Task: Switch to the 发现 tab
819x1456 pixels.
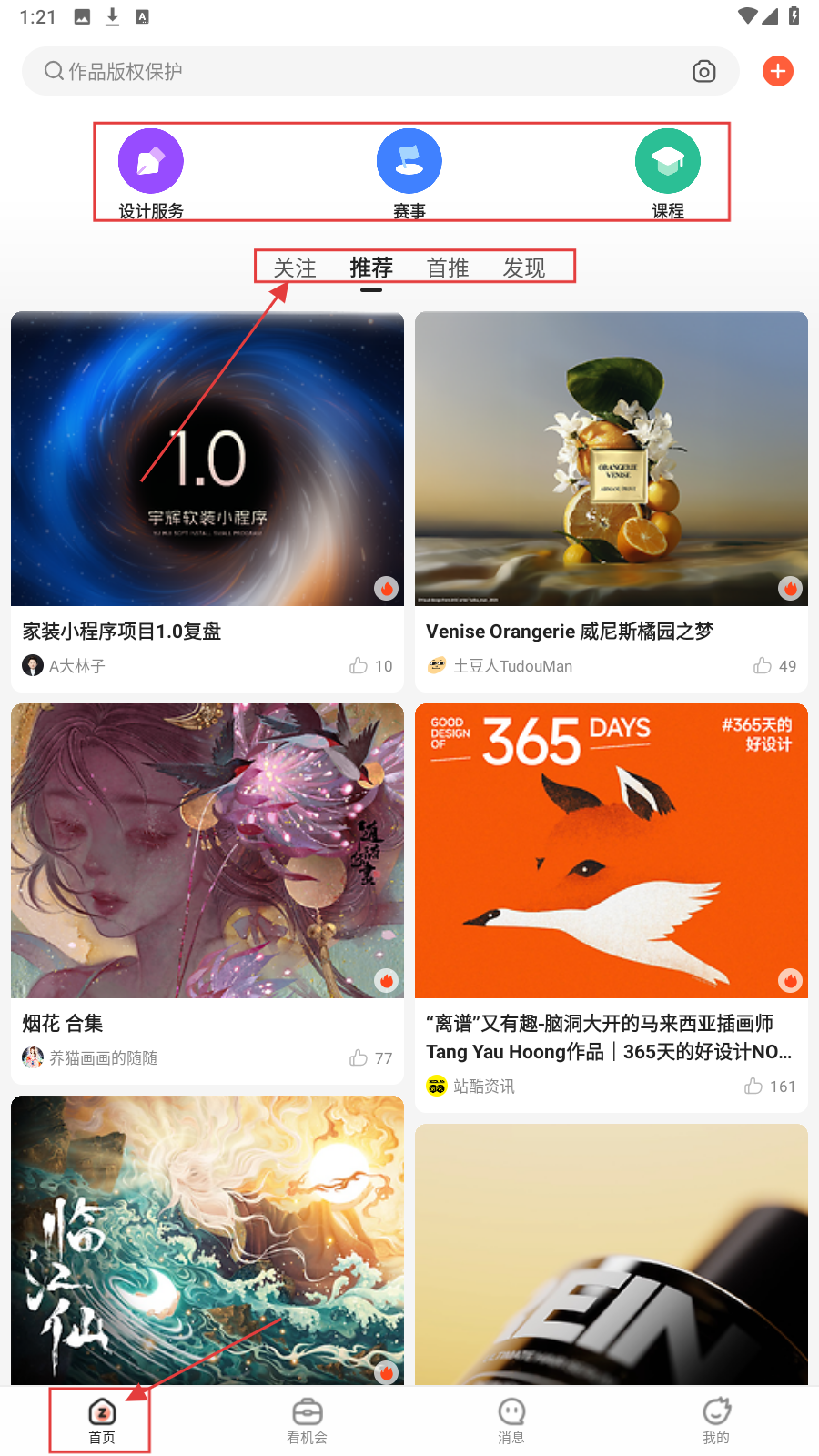Action: [524, 268]
